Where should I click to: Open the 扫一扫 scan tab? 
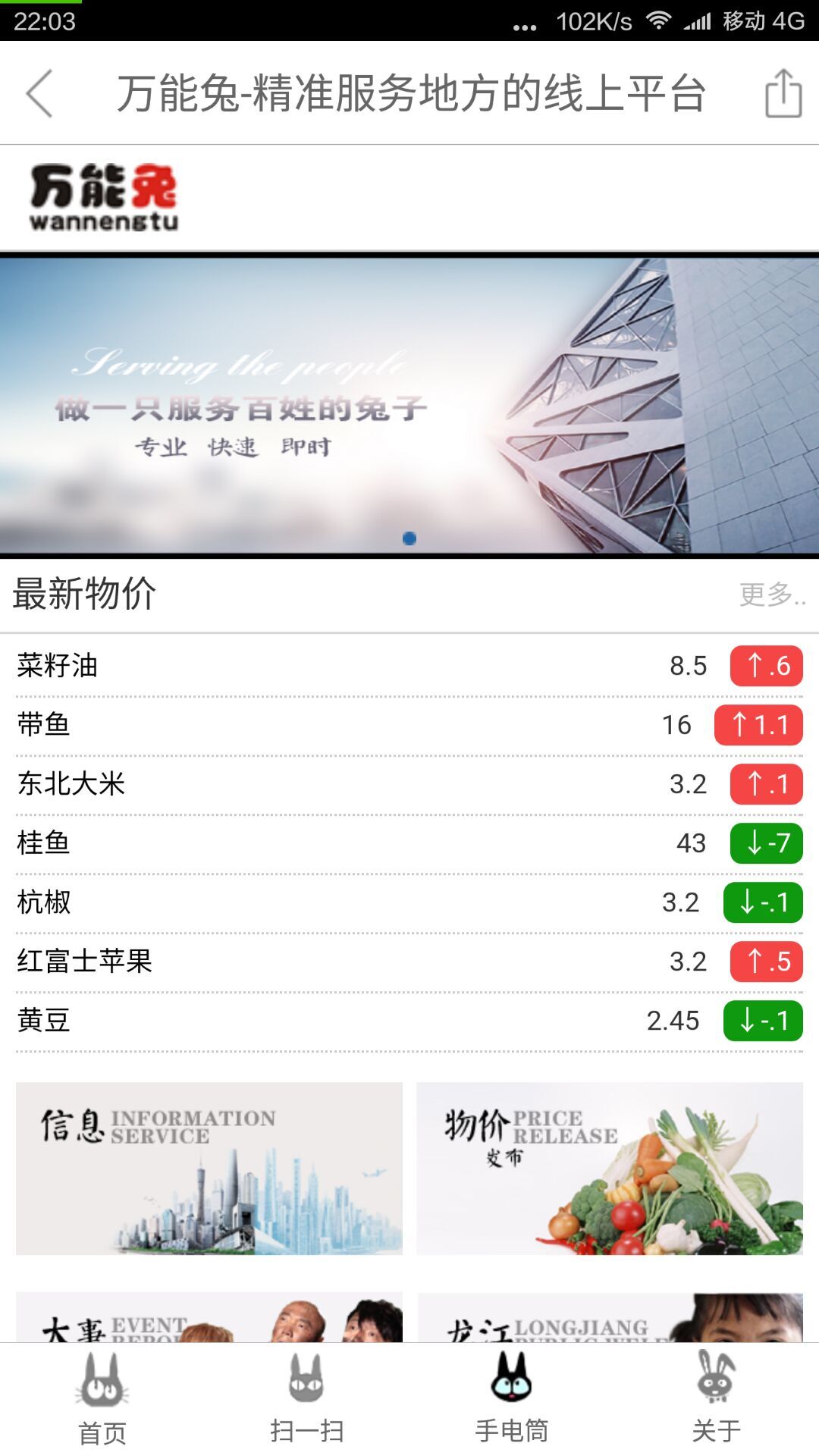307,1399
